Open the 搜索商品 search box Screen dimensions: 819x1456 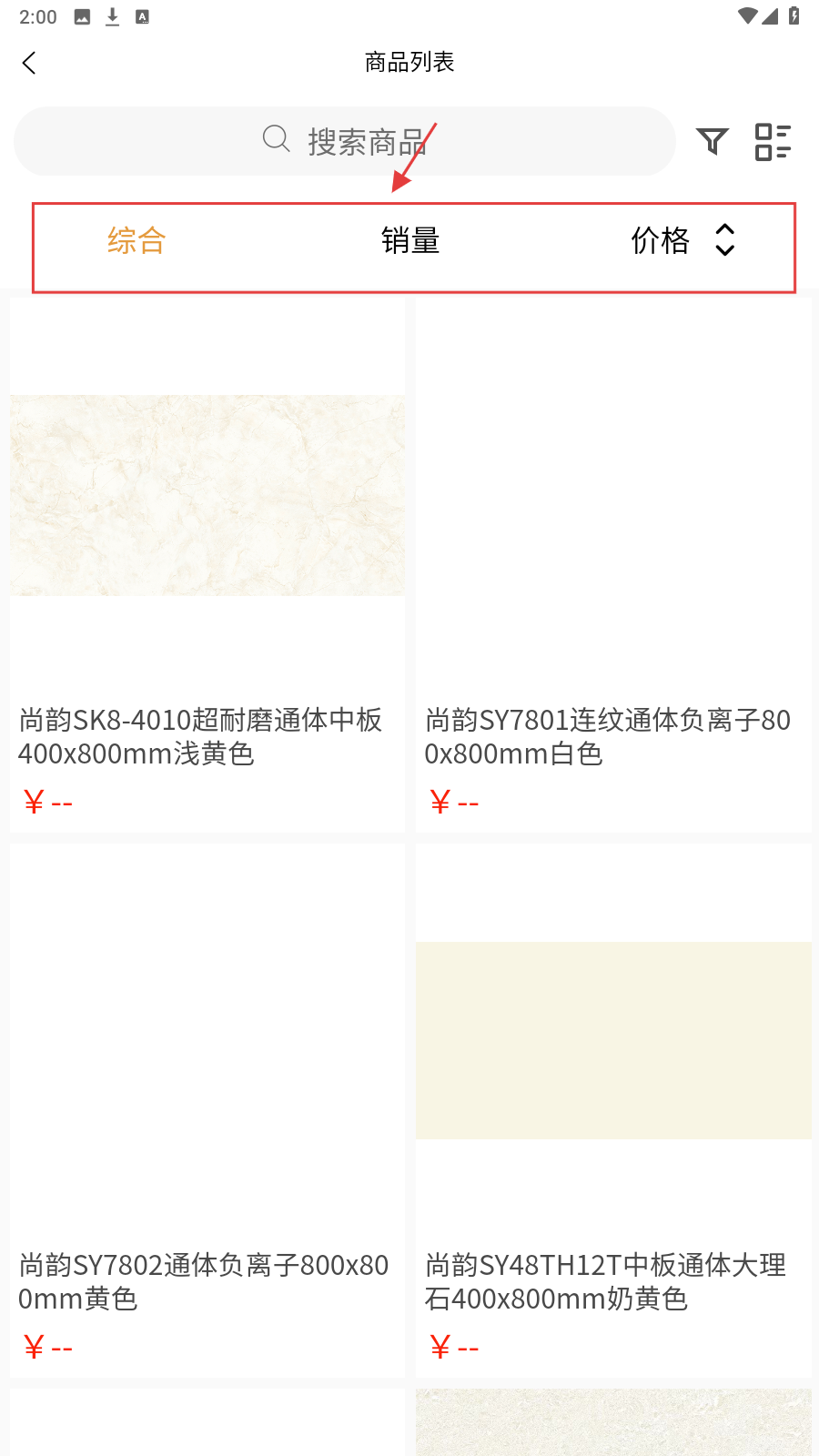(x=344, y=141)
